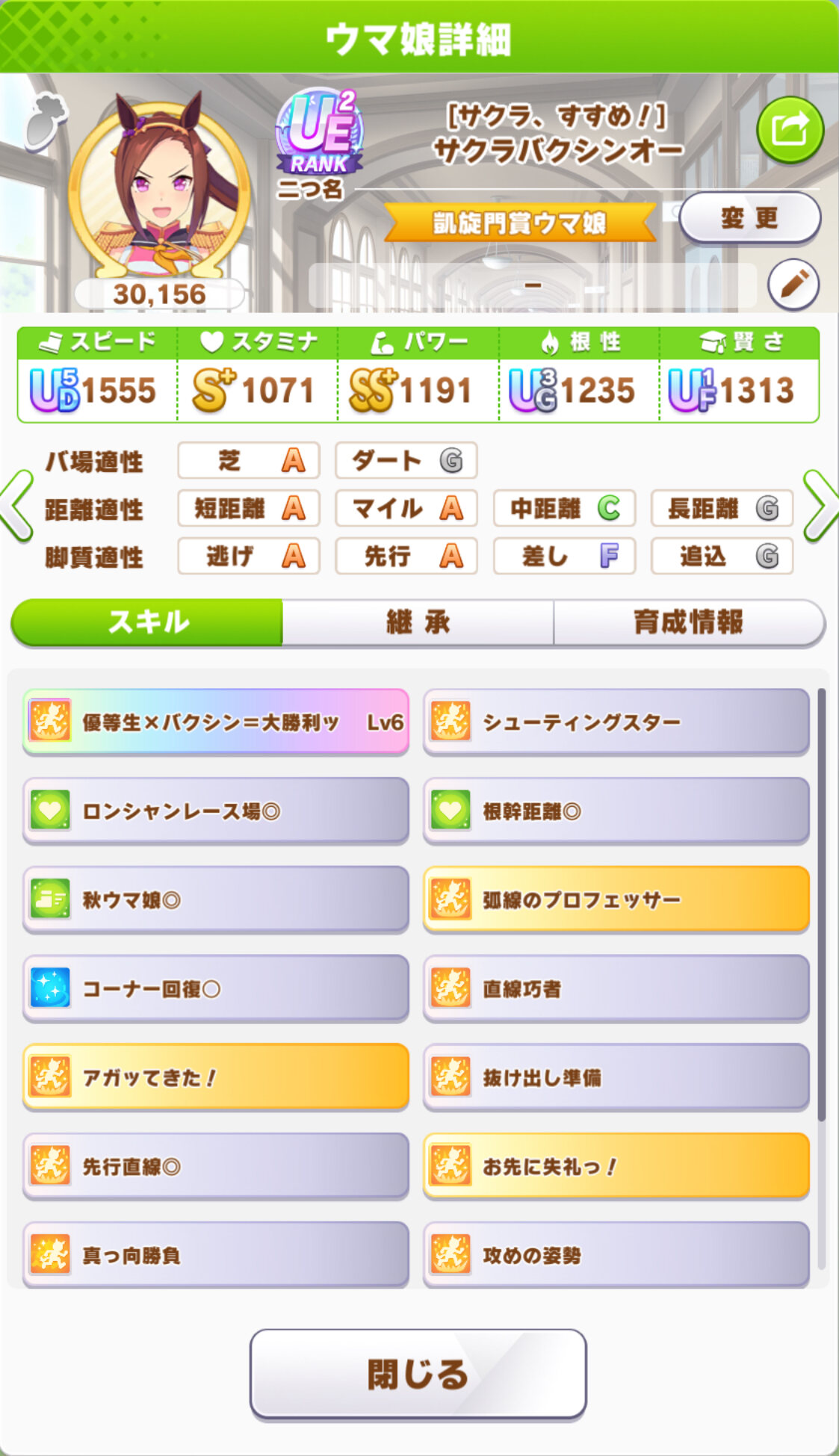This screenshot has height=1456, width=839.
Task: Tap the pencil edit memo icon
Action: (x=793, y=284)
